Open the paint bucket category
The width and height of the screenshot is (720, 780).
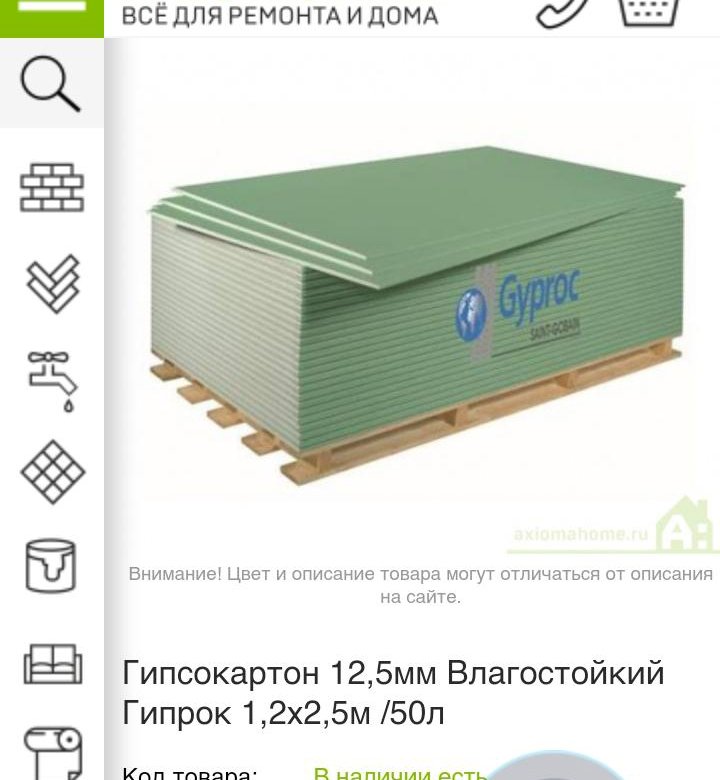[51, 565]
